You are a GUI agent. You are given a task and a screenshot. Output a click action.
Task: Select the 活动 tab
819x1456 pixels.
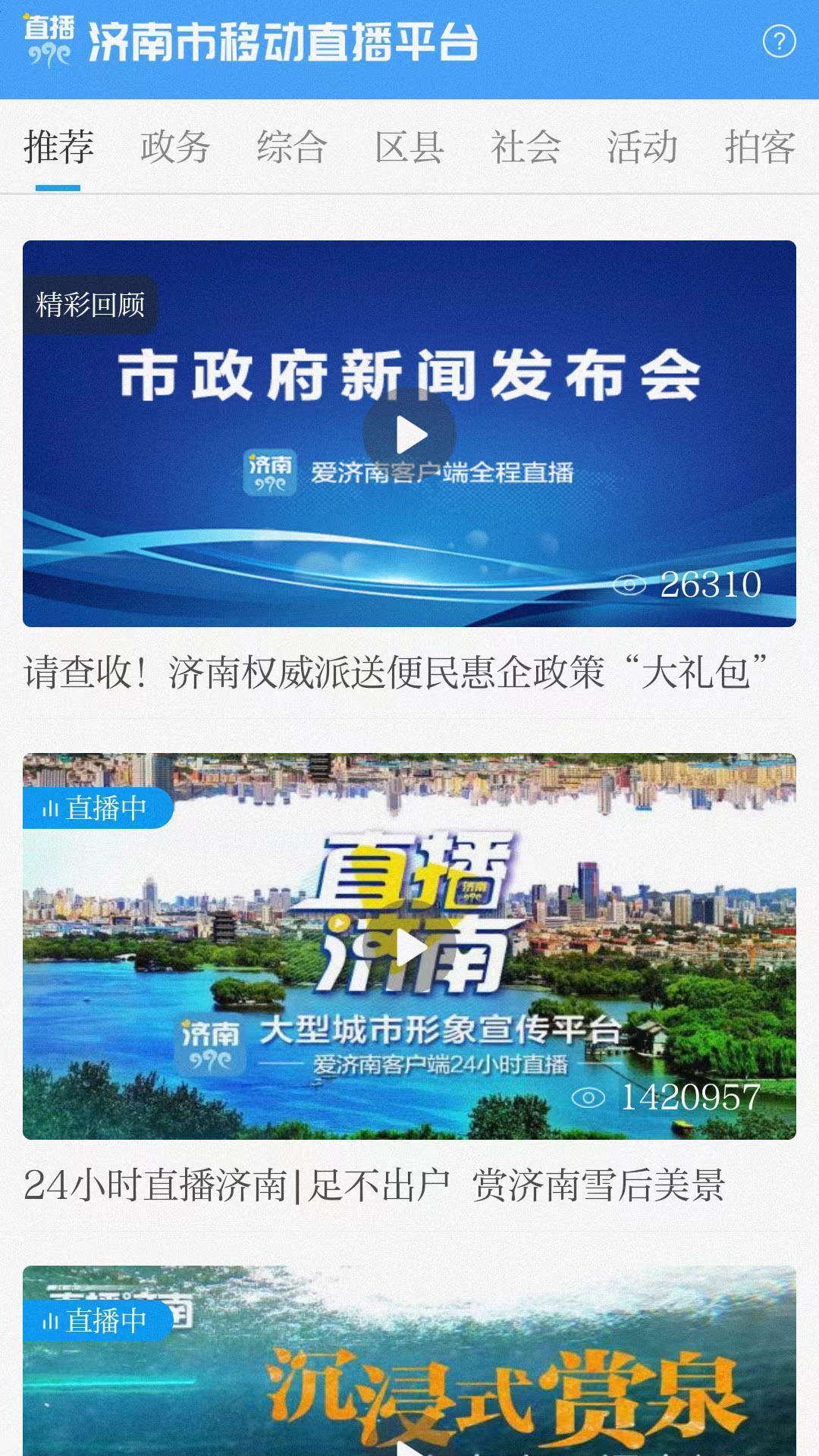[x=642, y=148]
